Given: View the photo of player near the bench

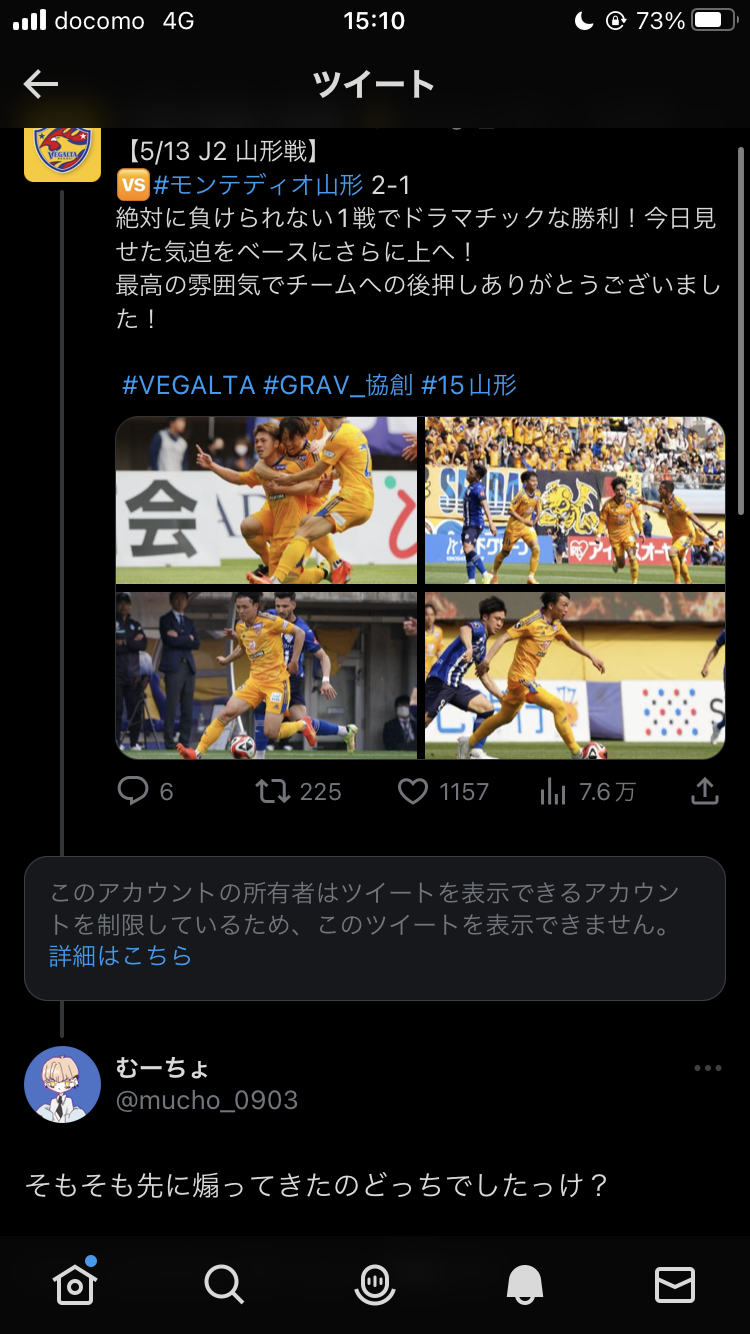Looking at the screenshot, I should click(x=266, y=675).
